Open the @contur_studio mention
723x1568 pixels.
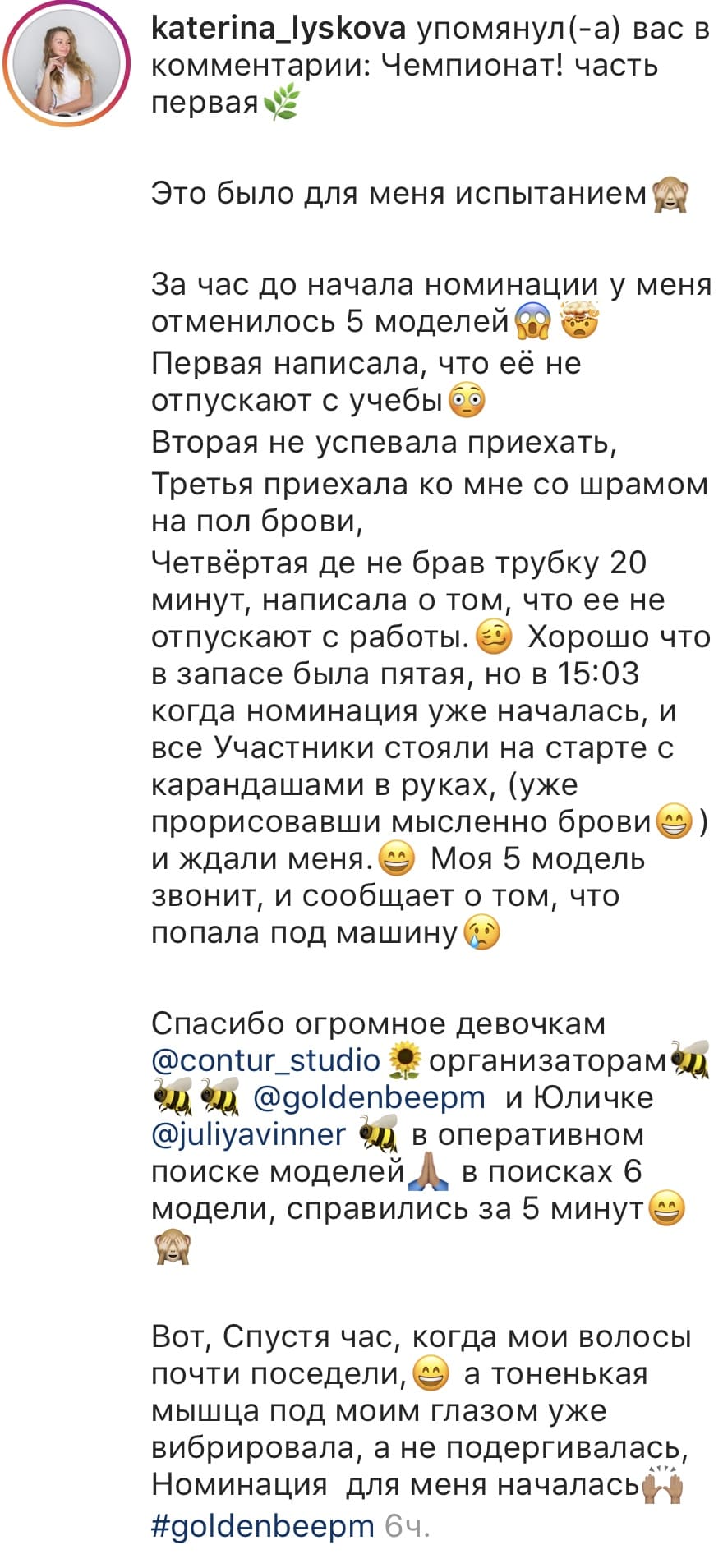[265, 1060]
